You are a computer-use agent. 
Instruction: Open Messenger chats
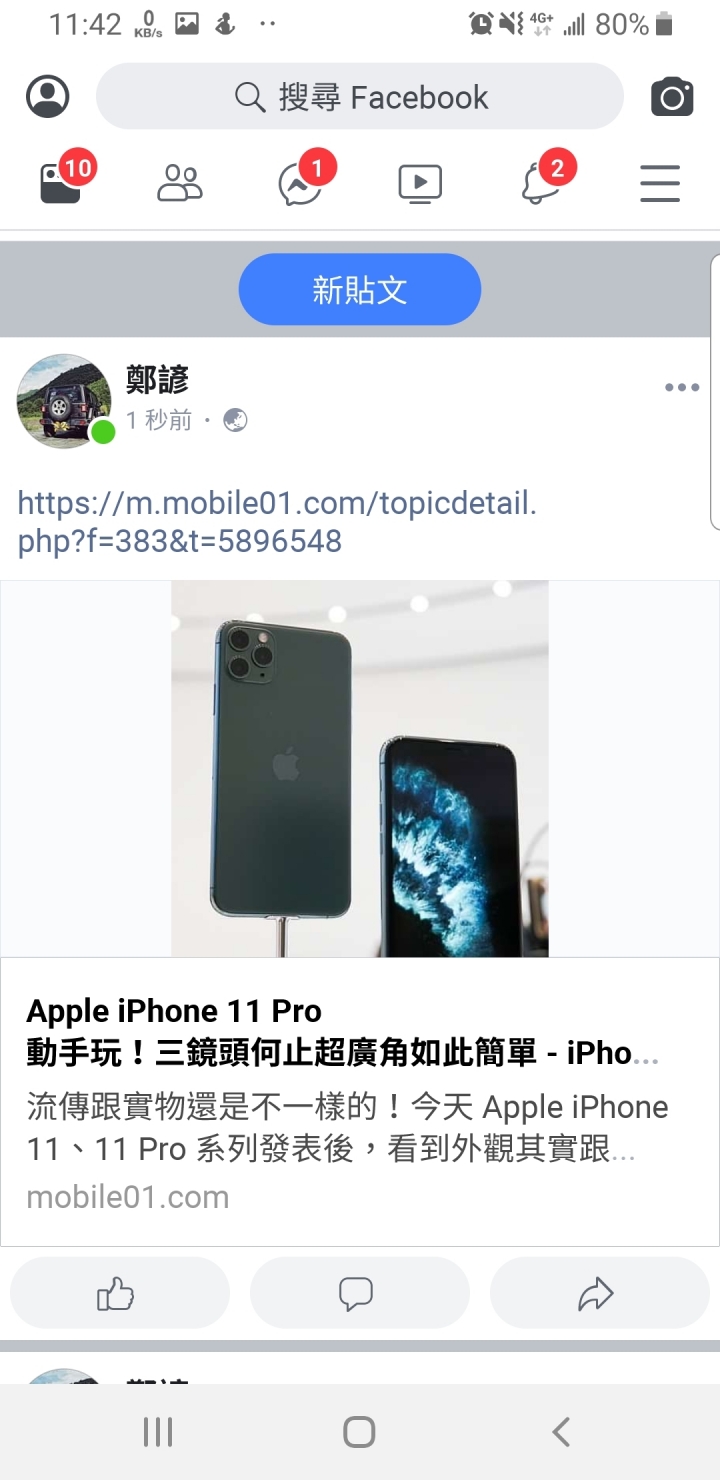coord(300,184)
